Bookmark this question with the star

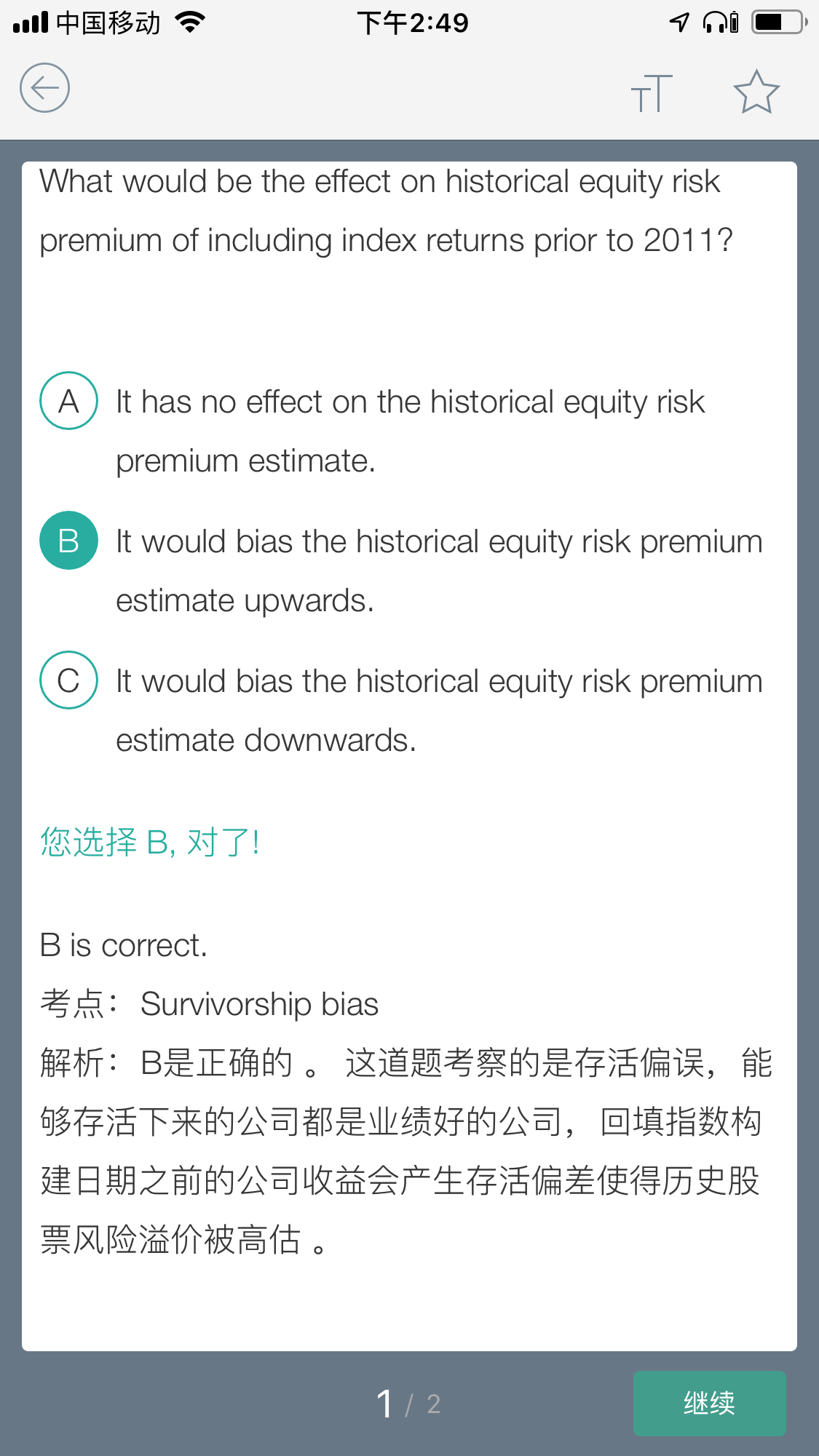coord(756,92)
